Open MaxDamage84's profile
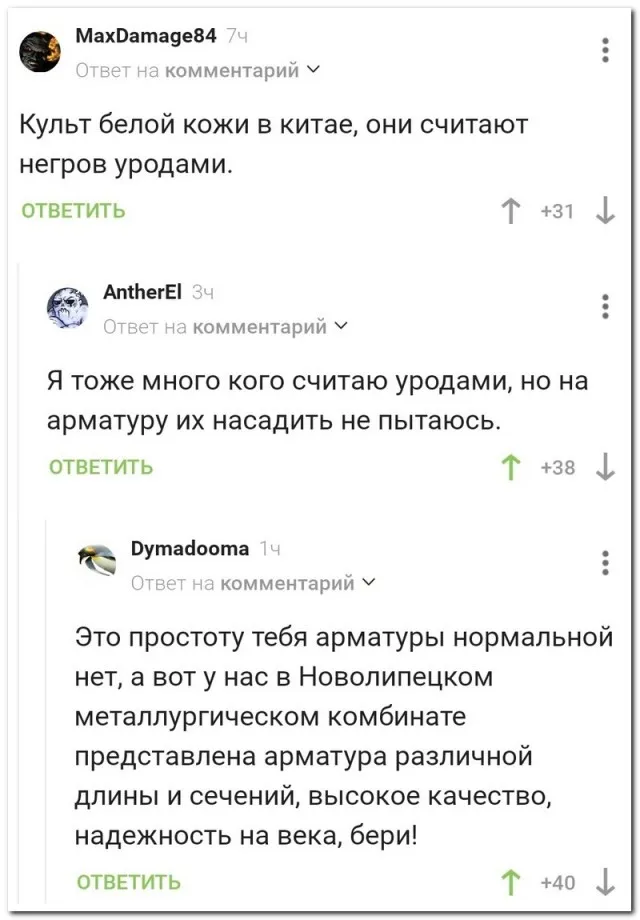The image size is (640, 920). coord(145,36)
